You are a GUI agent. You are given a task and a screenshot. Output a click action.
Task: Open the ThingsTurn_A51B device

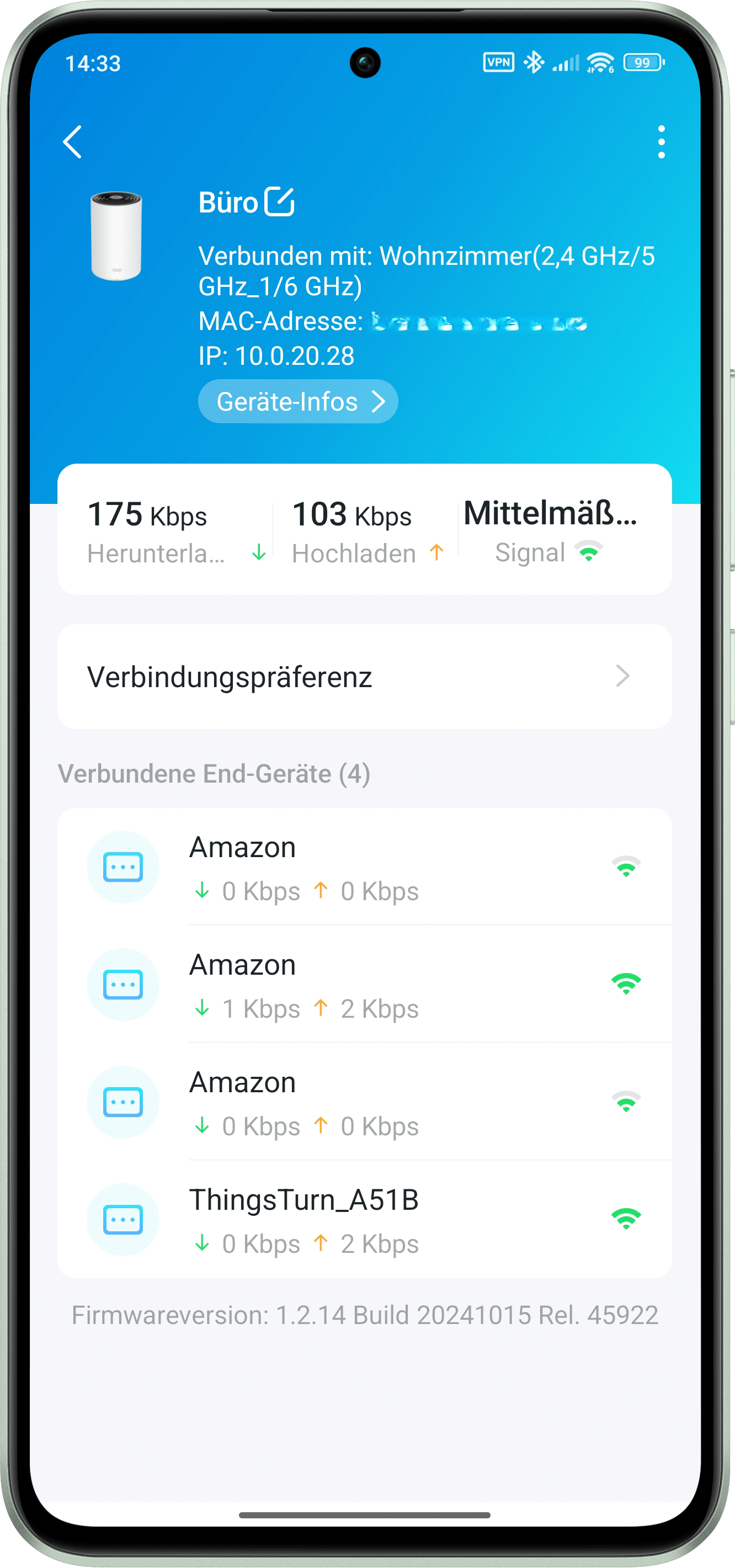coord(364,1220)
